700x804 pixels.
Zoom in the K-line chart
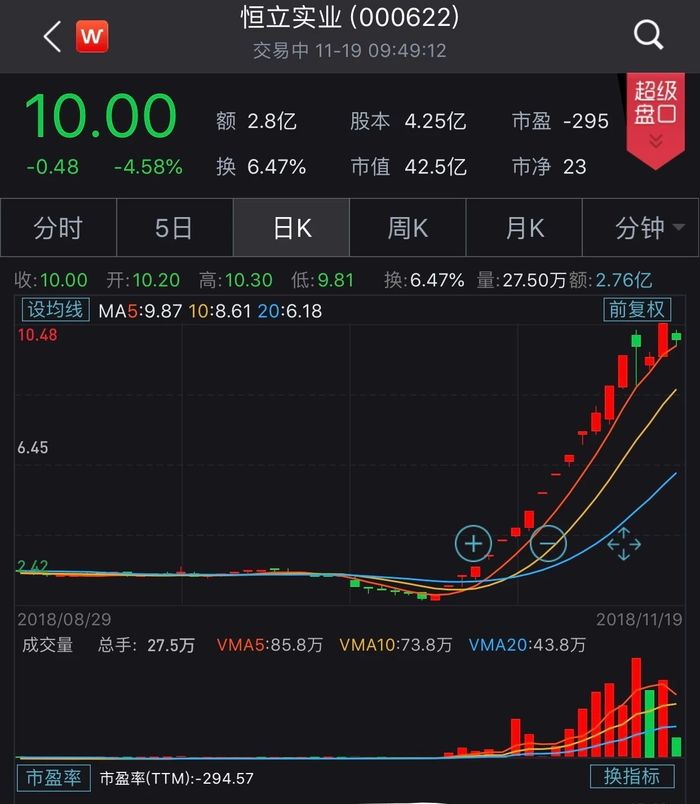pos(473,544)
